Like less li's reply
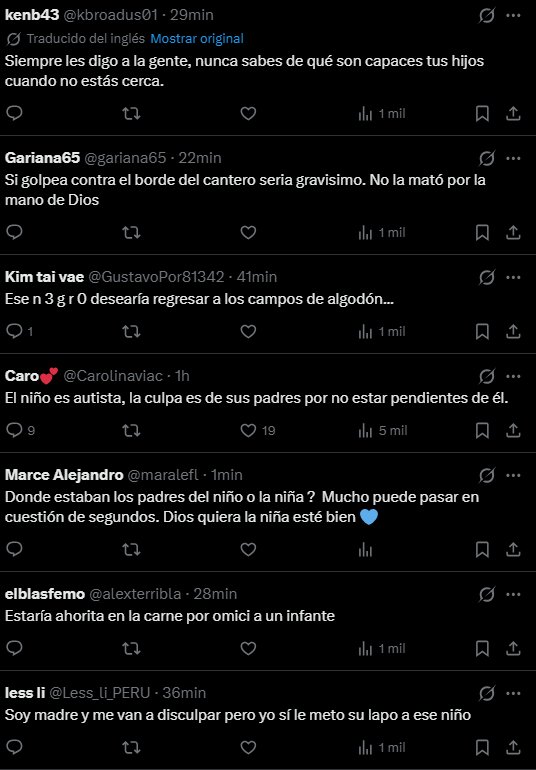The height and width of the screenshot is (770, 536). point(248,747)
